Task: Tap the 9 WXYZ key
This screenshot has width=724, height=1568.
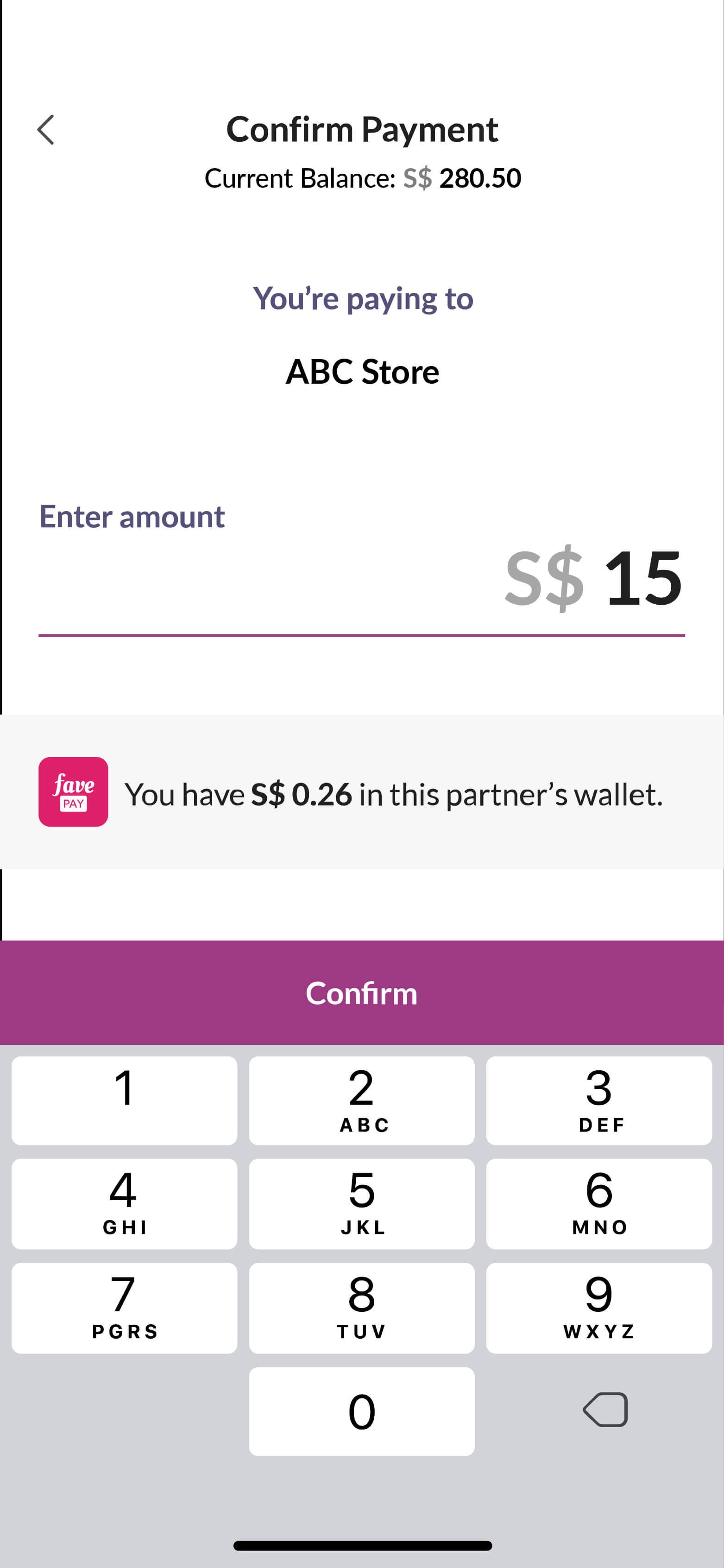Action: click(599, 1308)
